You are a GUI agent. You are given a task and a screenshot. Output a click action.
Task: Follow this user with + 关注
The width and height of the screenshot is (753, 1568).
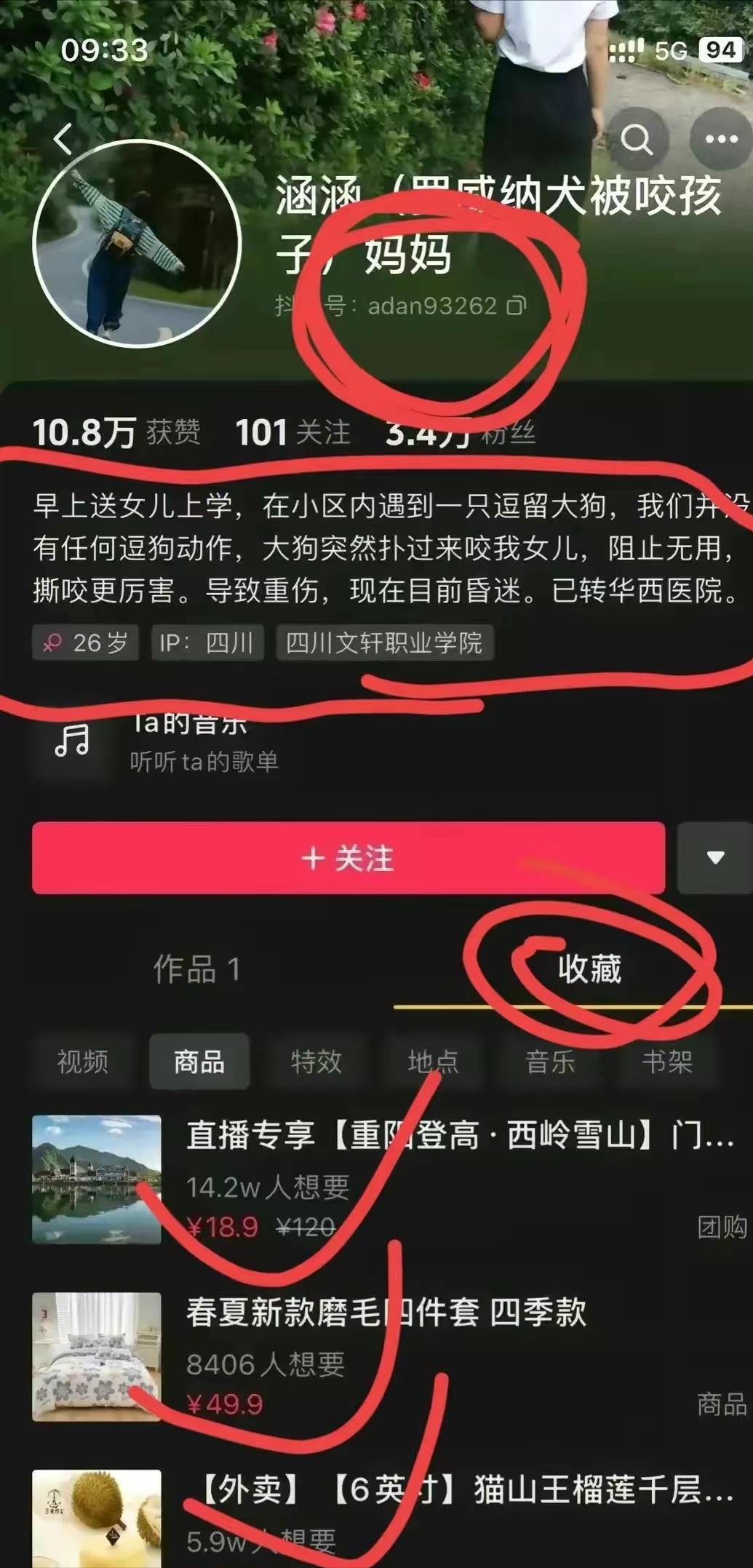[348, 859]
